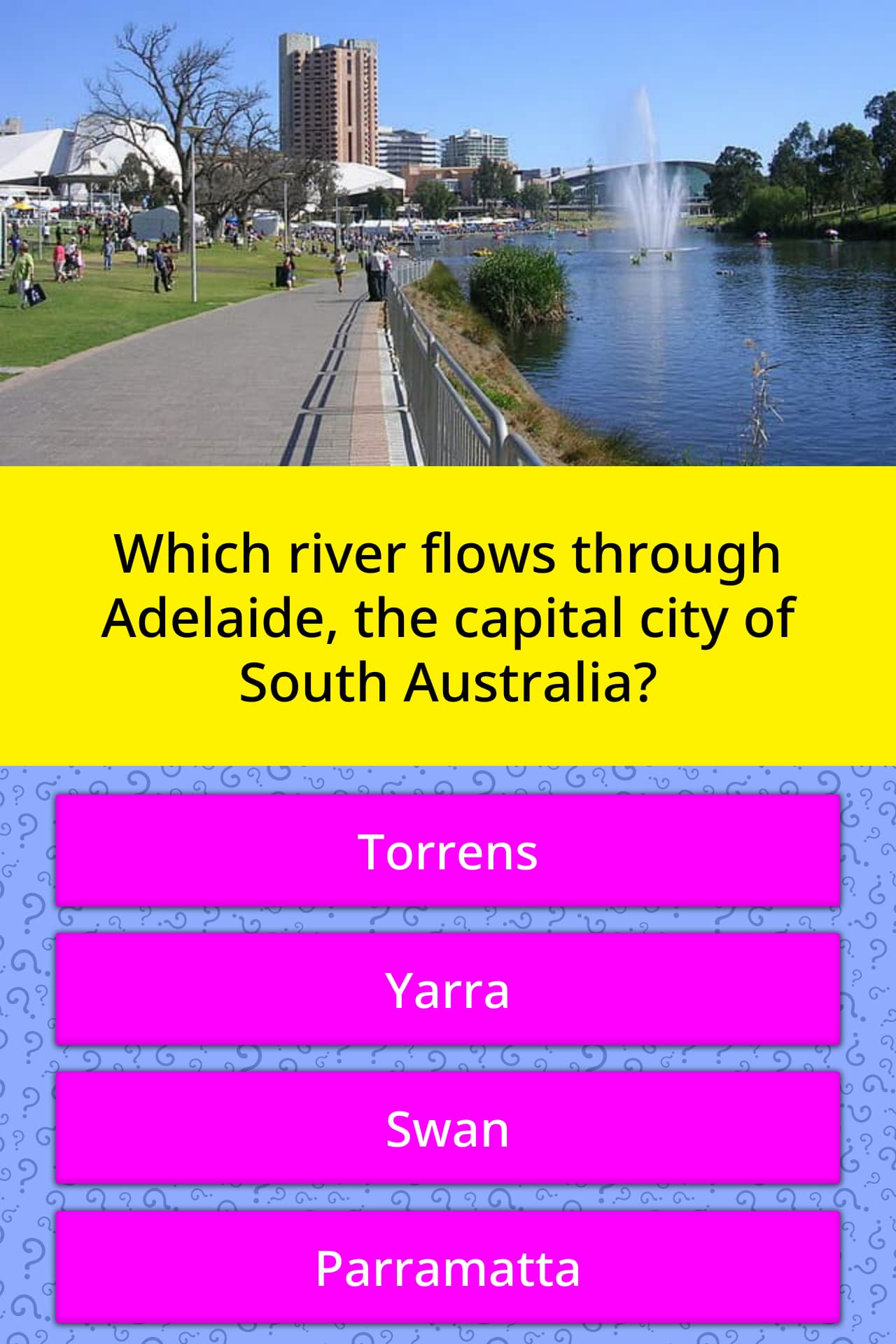Answer with Parramatta
896x1344 pixels.
(448, 1267)
